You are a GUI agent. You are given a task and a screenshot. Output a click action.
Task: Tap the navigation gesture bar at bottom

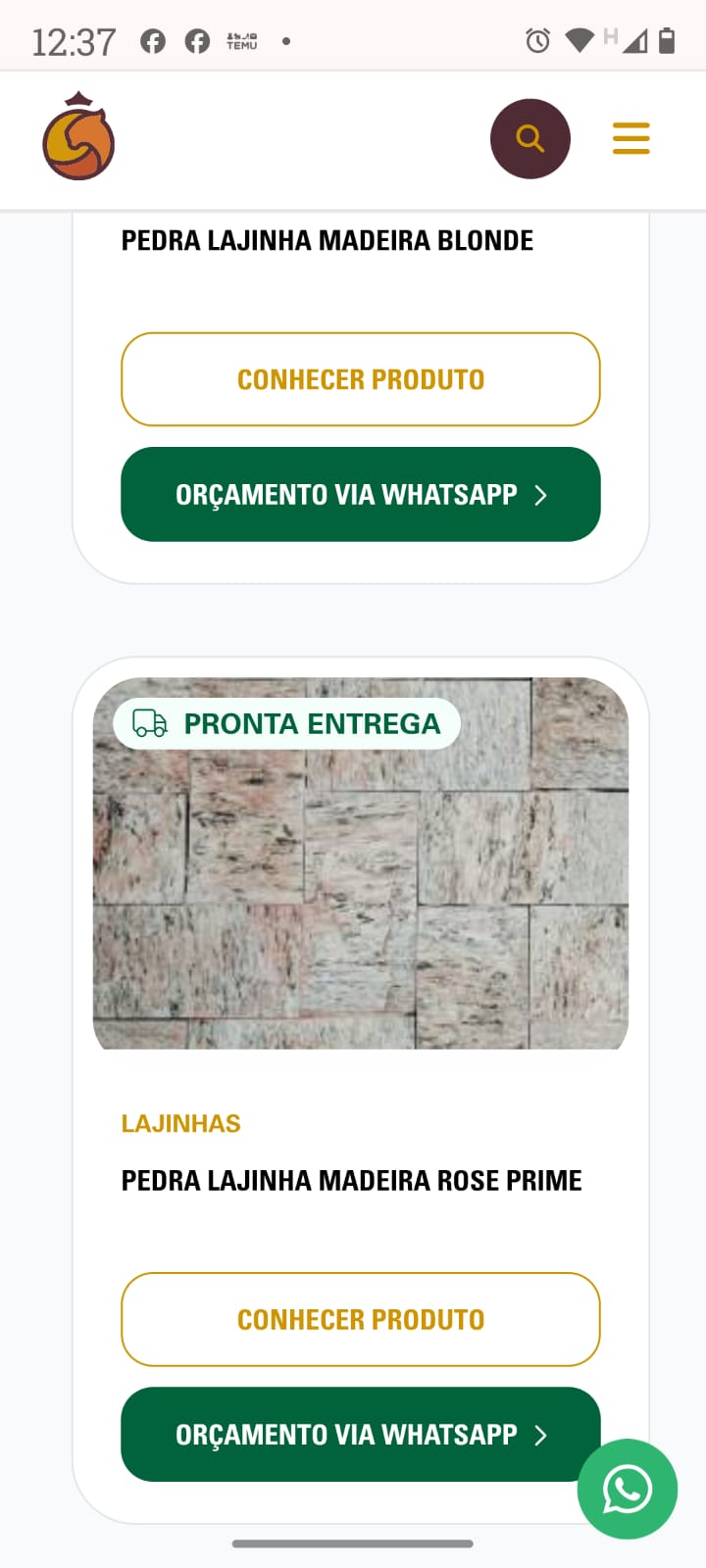coord(353,1543)
